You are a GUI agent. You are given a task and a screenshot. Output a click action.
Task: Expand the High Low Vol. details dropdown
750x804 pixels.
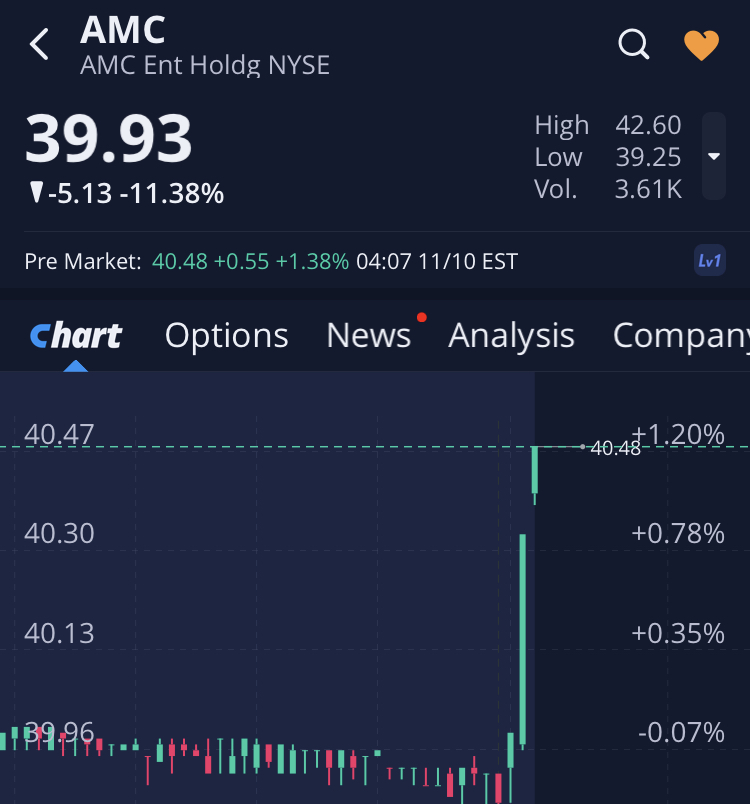click(713, 156)
